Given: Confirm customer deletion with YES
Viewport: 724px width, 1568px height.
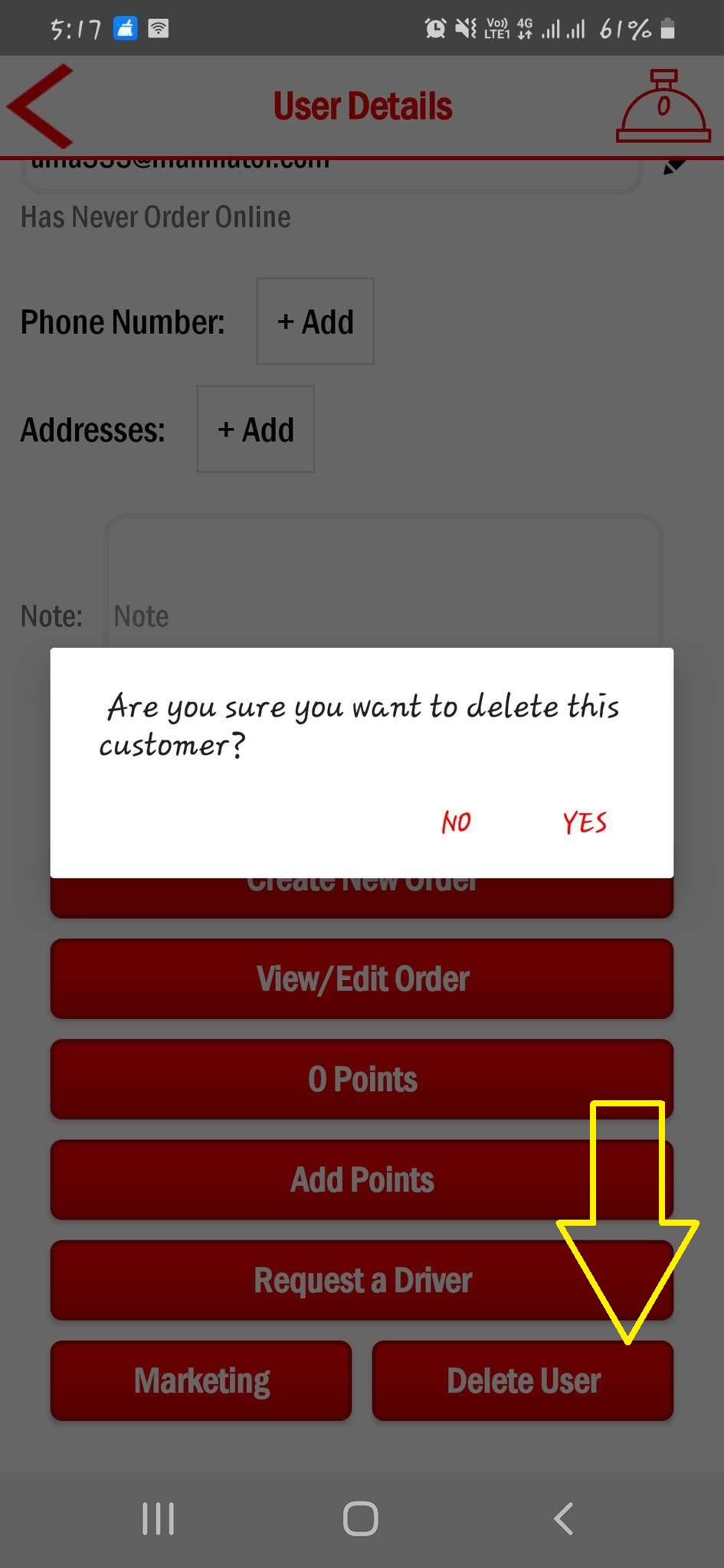Looking at the screenshot, I should point(585,823).
